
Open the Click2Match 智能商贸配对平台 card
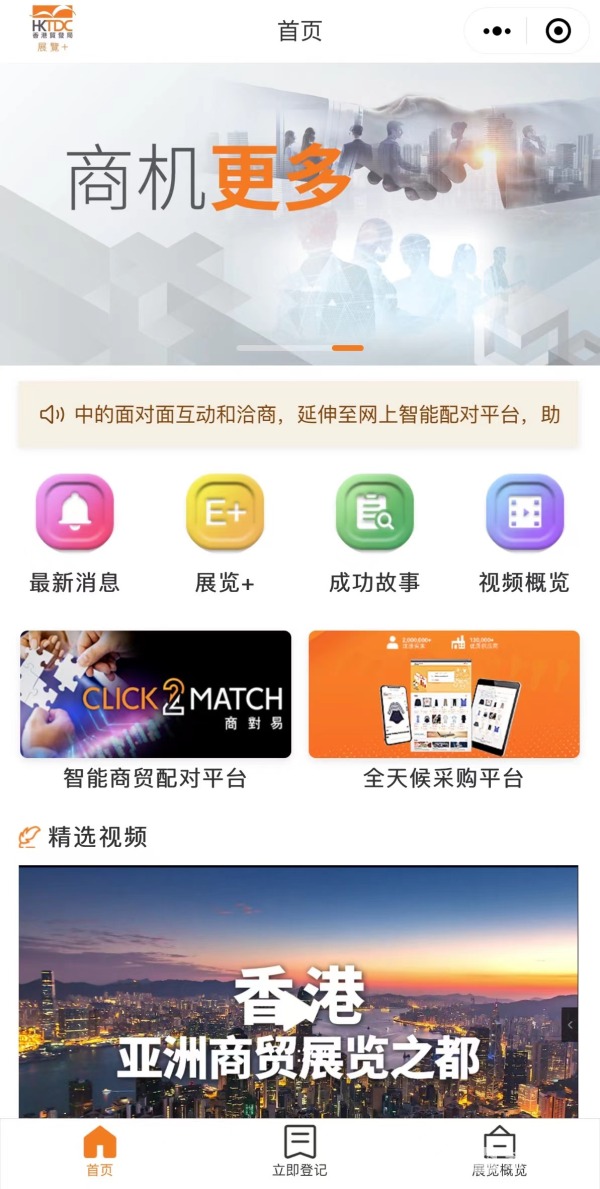tap(156, 695)
